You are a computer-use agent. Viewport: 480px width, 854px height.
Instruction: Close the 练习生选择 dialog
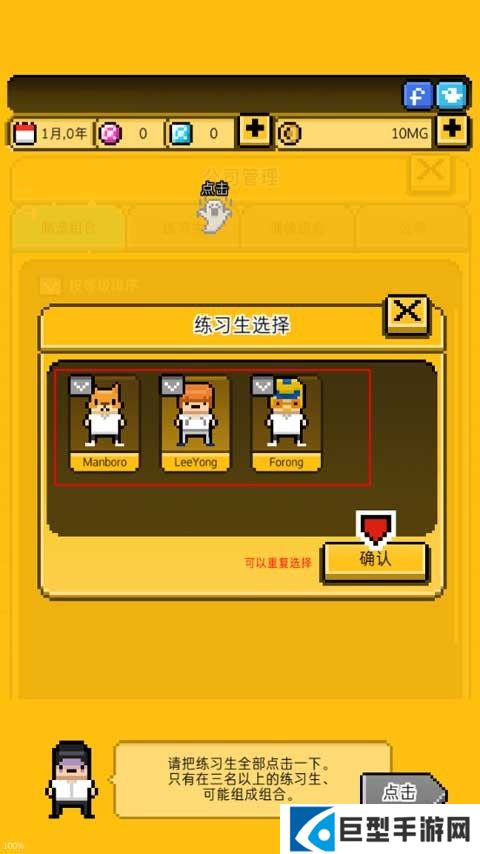coord(408,314)
